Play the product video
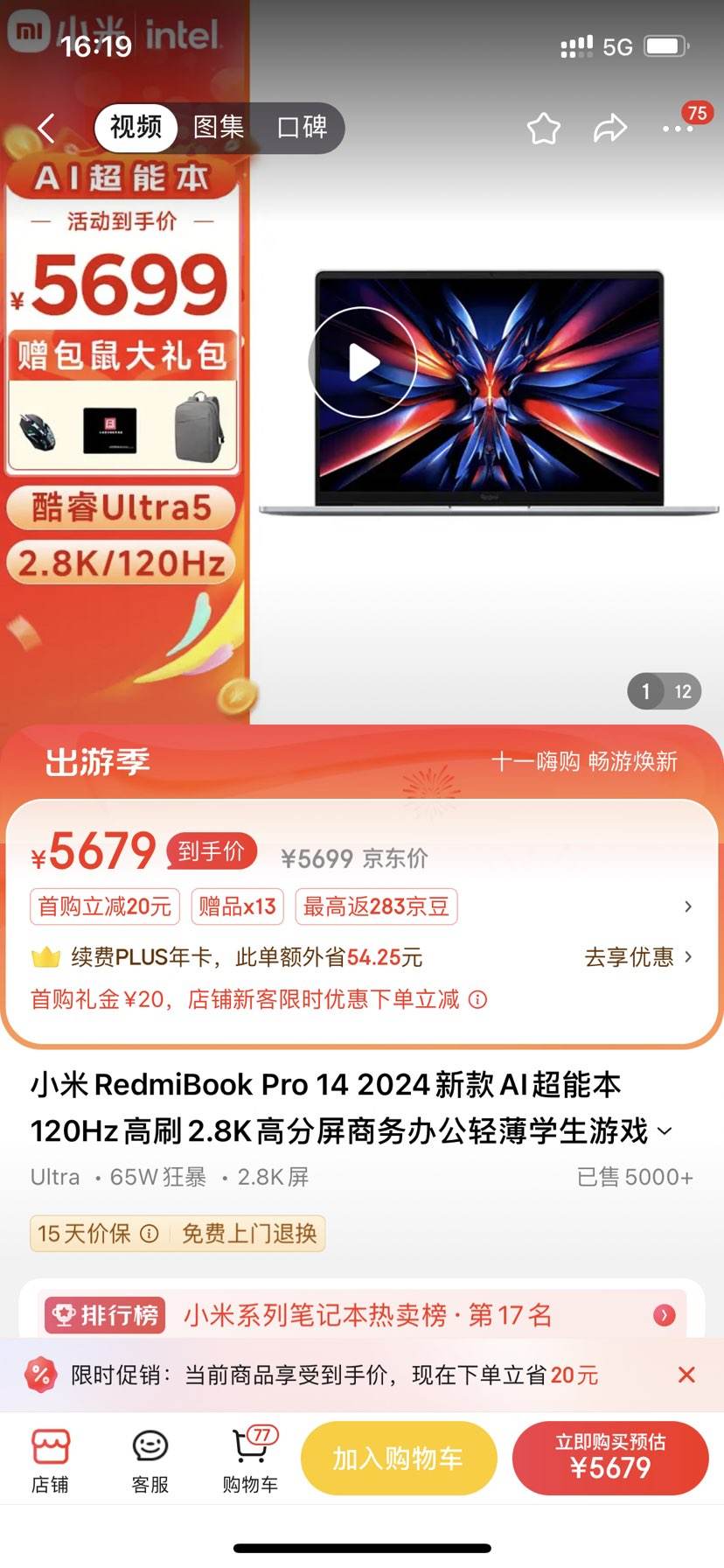The width and height of the screenshot is (724, 1568). (x=363, y=360)
